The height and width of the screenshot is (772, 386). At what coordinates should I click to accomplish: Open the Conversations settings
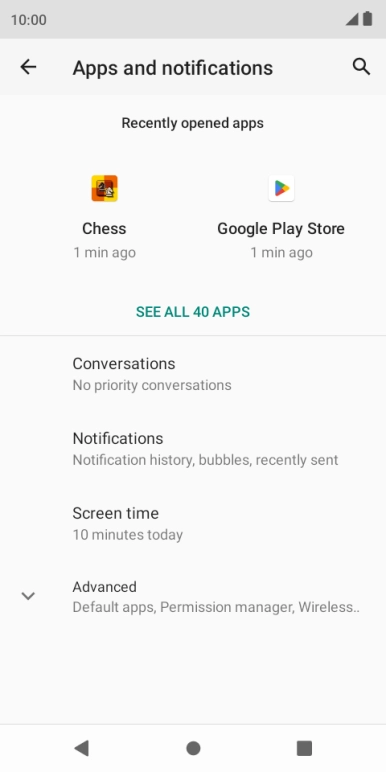193,374
